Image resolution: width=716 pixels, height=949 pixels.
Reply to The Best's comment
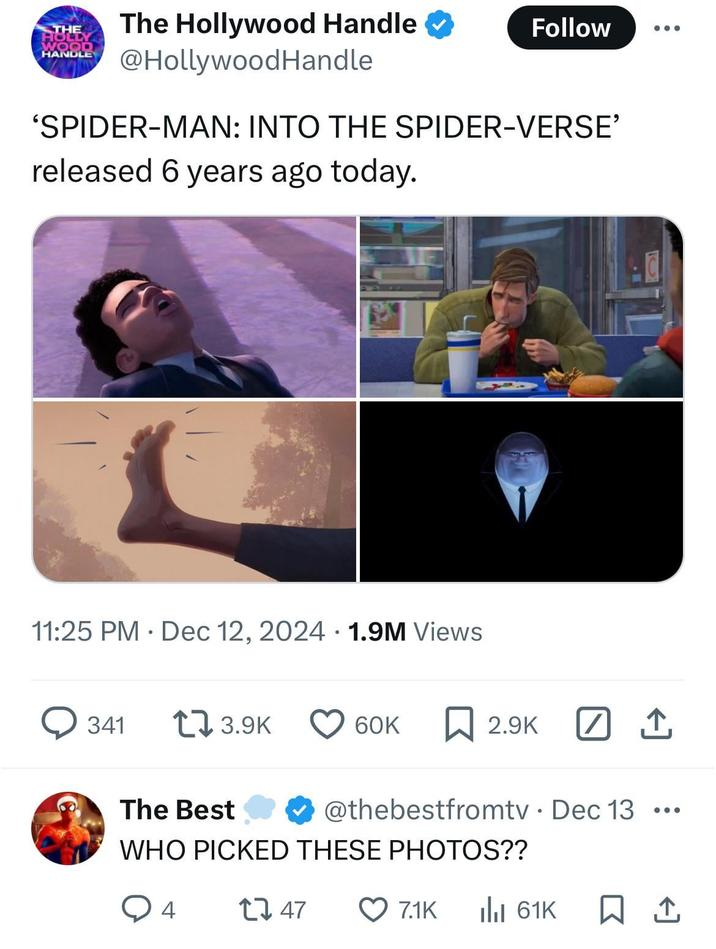tap(134, 909)
